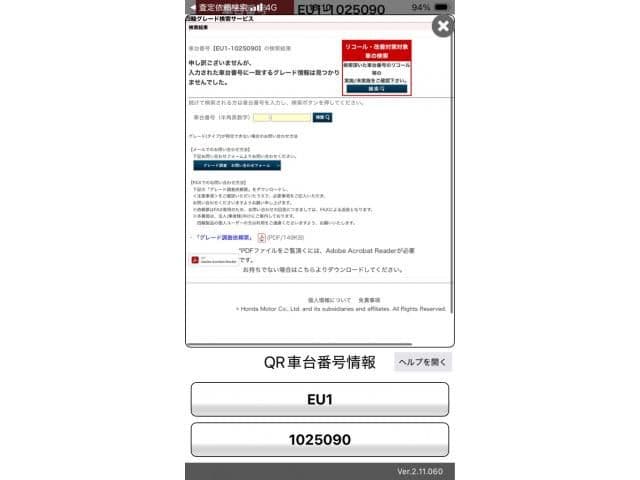Image resolution: width=640 pixels, height=480 pixels.
Task: Tap the Adobe Acrobat Reader download banner
Action: click(212, 260)
